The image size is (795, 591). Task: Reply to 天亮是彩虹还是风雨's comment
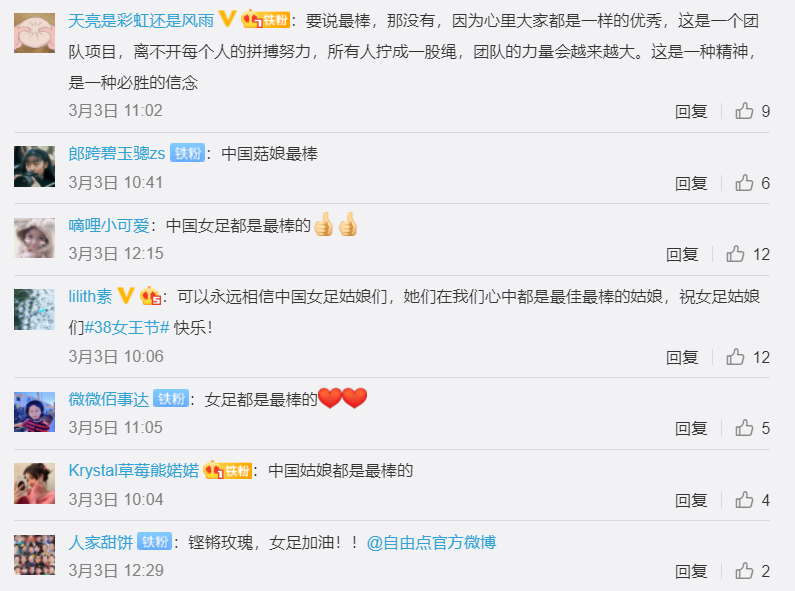point(691,111)
